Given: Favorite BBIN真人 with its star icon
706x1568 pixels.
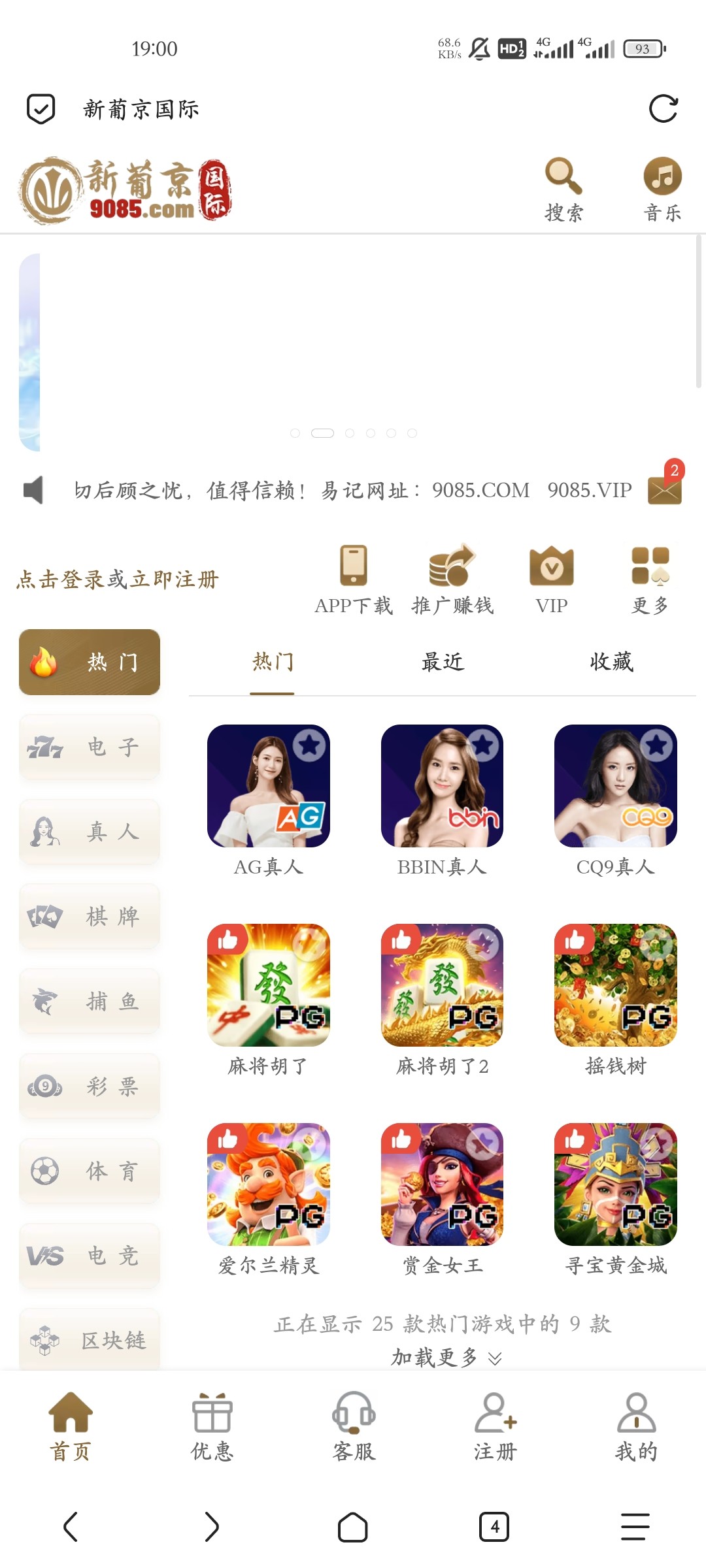Looking at the screenshot, I should click(x=483, y=745).
